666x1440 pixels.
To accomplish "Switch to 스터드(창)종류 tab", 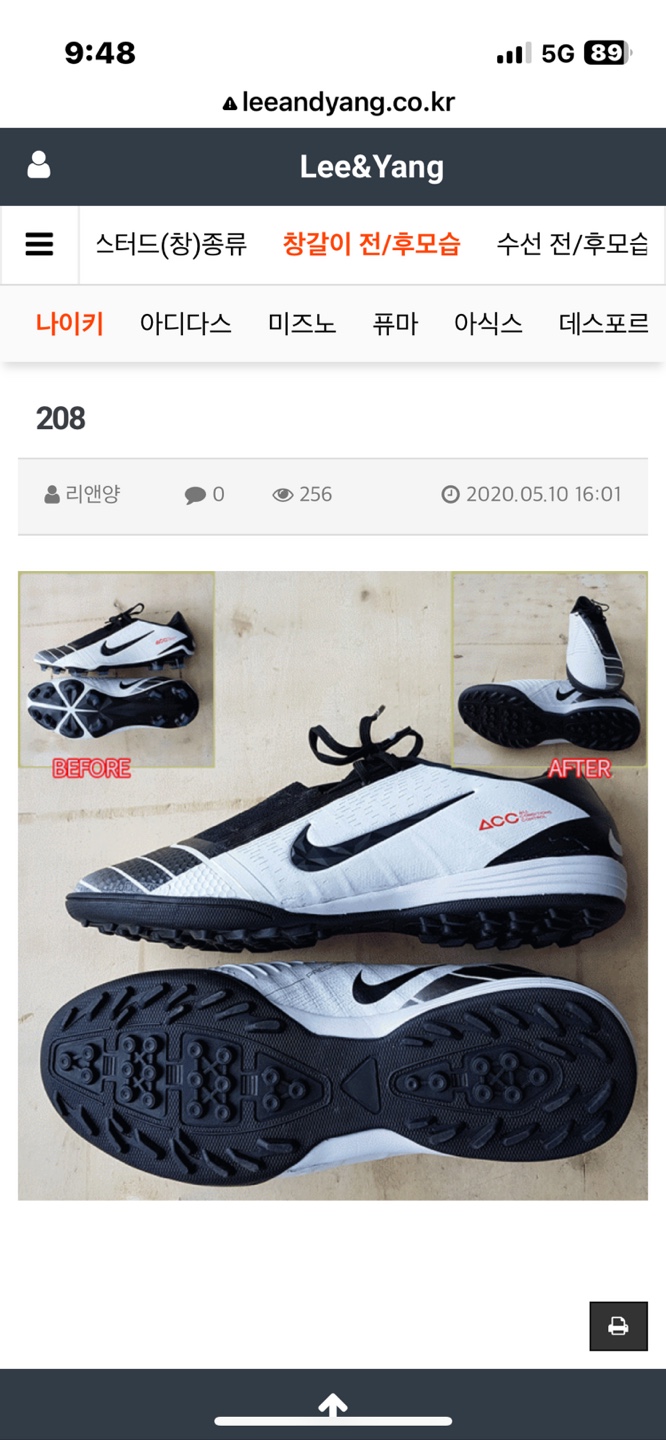I will (171, 244).
